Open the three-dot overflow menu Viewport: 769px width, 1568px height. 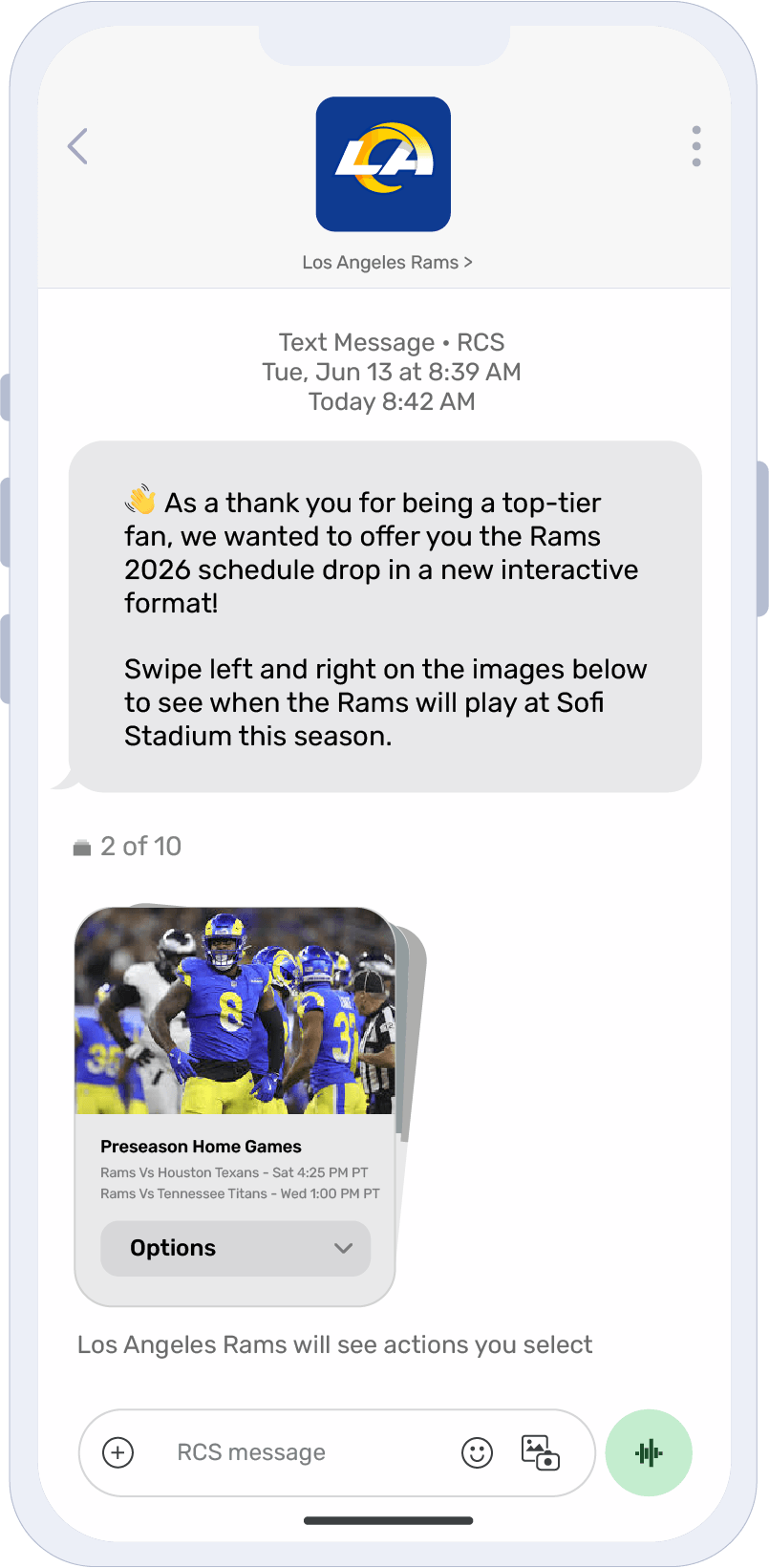click(x=696, y=146)
